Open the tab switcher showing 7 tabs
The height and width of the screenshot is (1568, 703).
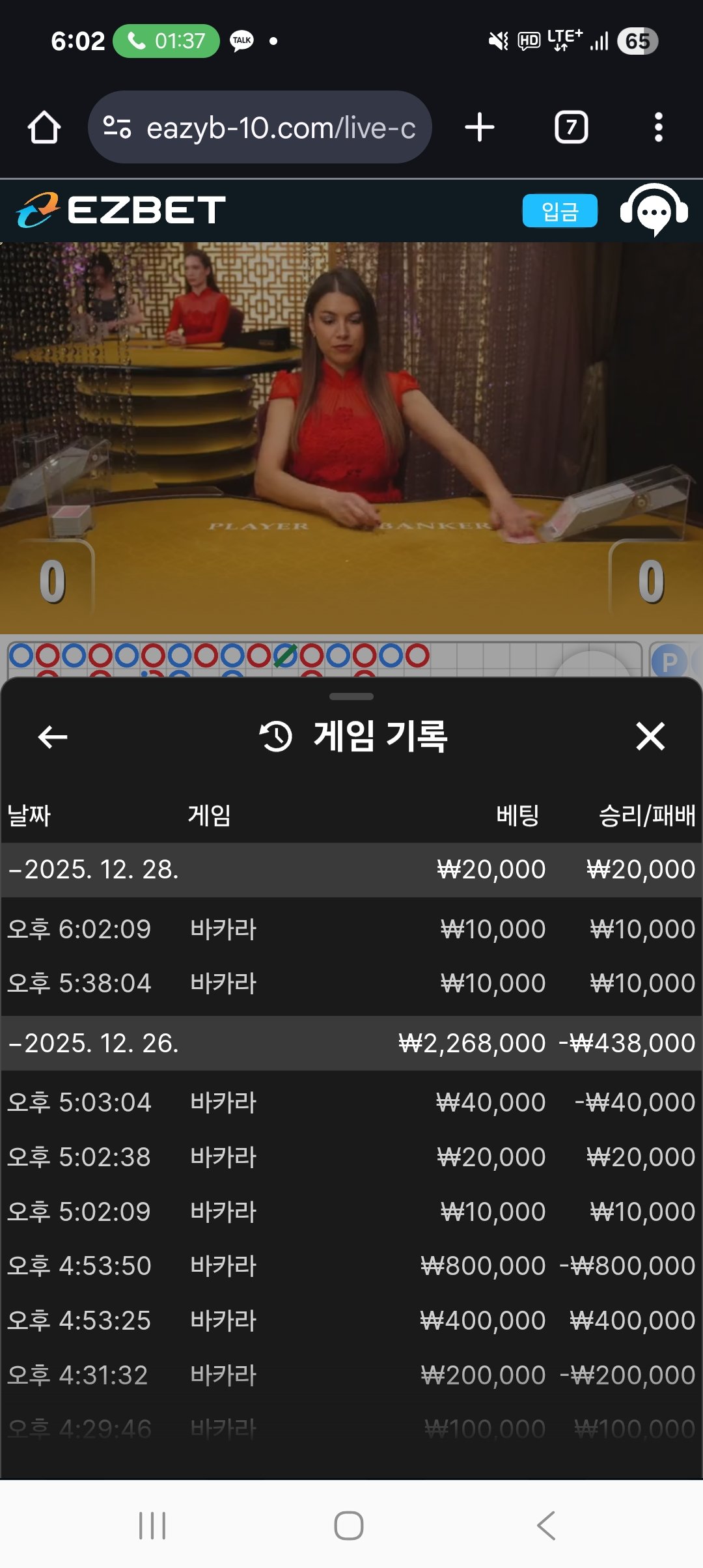[x=571, y=128]
